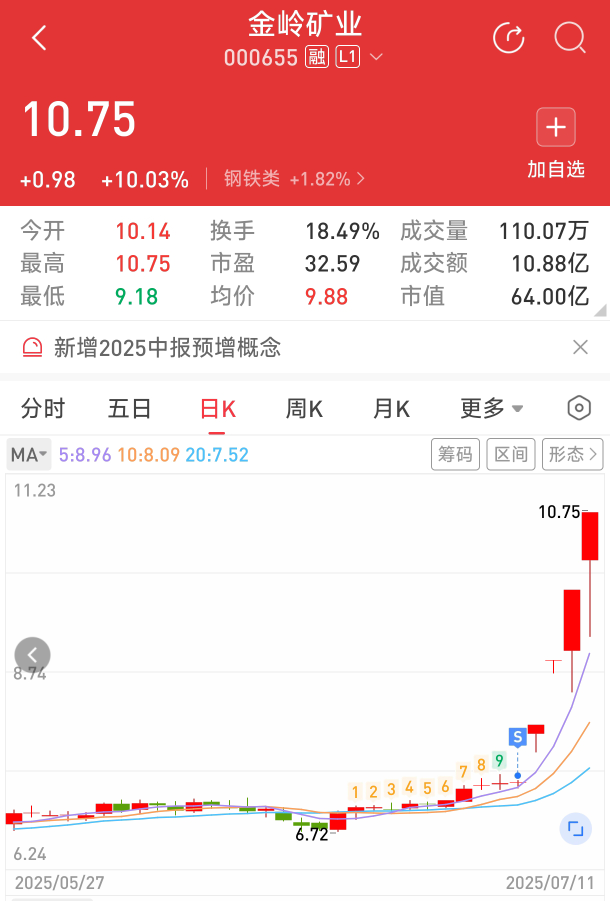The height and width of the screenshot is (901, 610).
Task: Refresh the stock quote
Action: pos(509,39)
